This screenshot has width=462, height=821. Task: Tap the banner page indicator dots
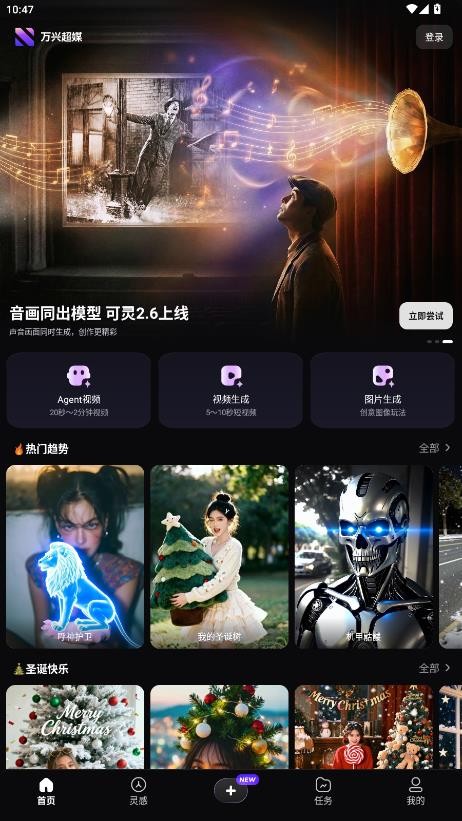point(440,341)
